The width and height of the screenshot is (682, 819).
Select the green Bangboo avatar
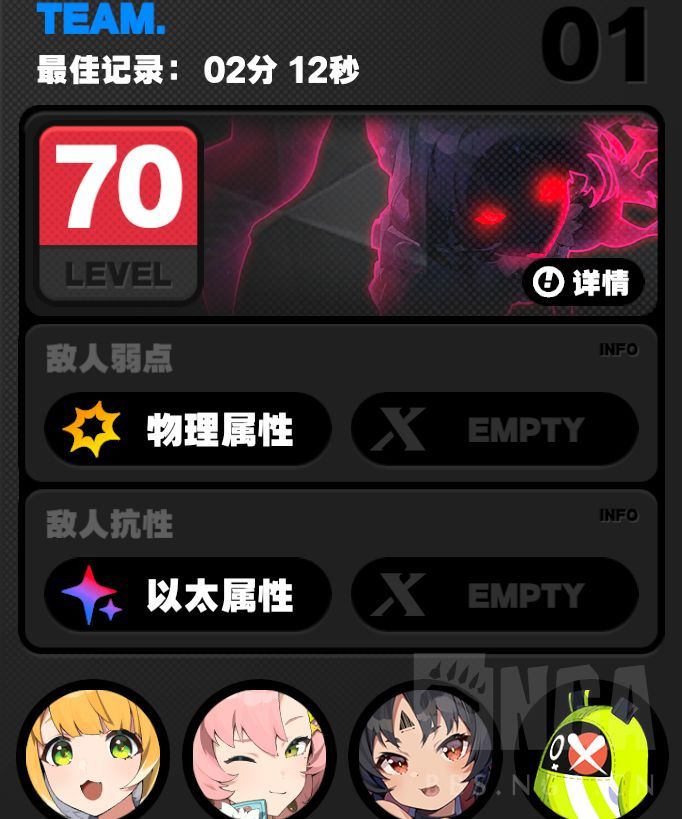click(x=590, y=755)
